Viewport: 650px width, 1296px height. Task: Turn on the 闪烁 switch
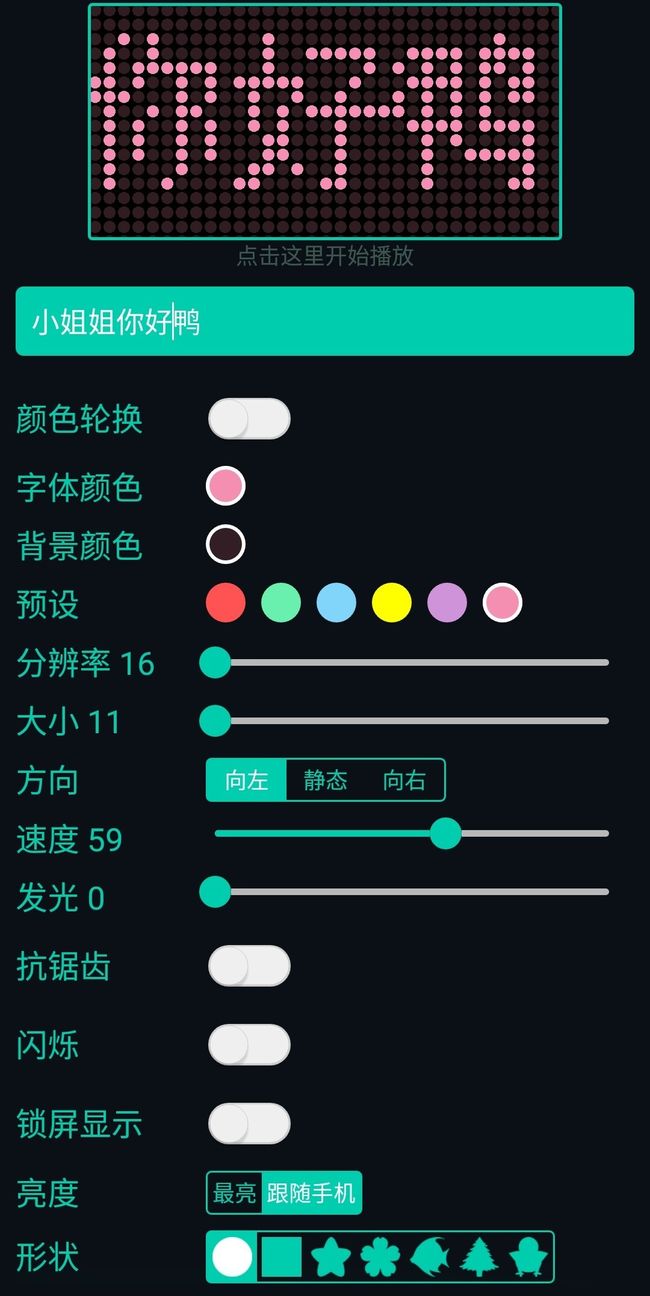coord(249,1045)
